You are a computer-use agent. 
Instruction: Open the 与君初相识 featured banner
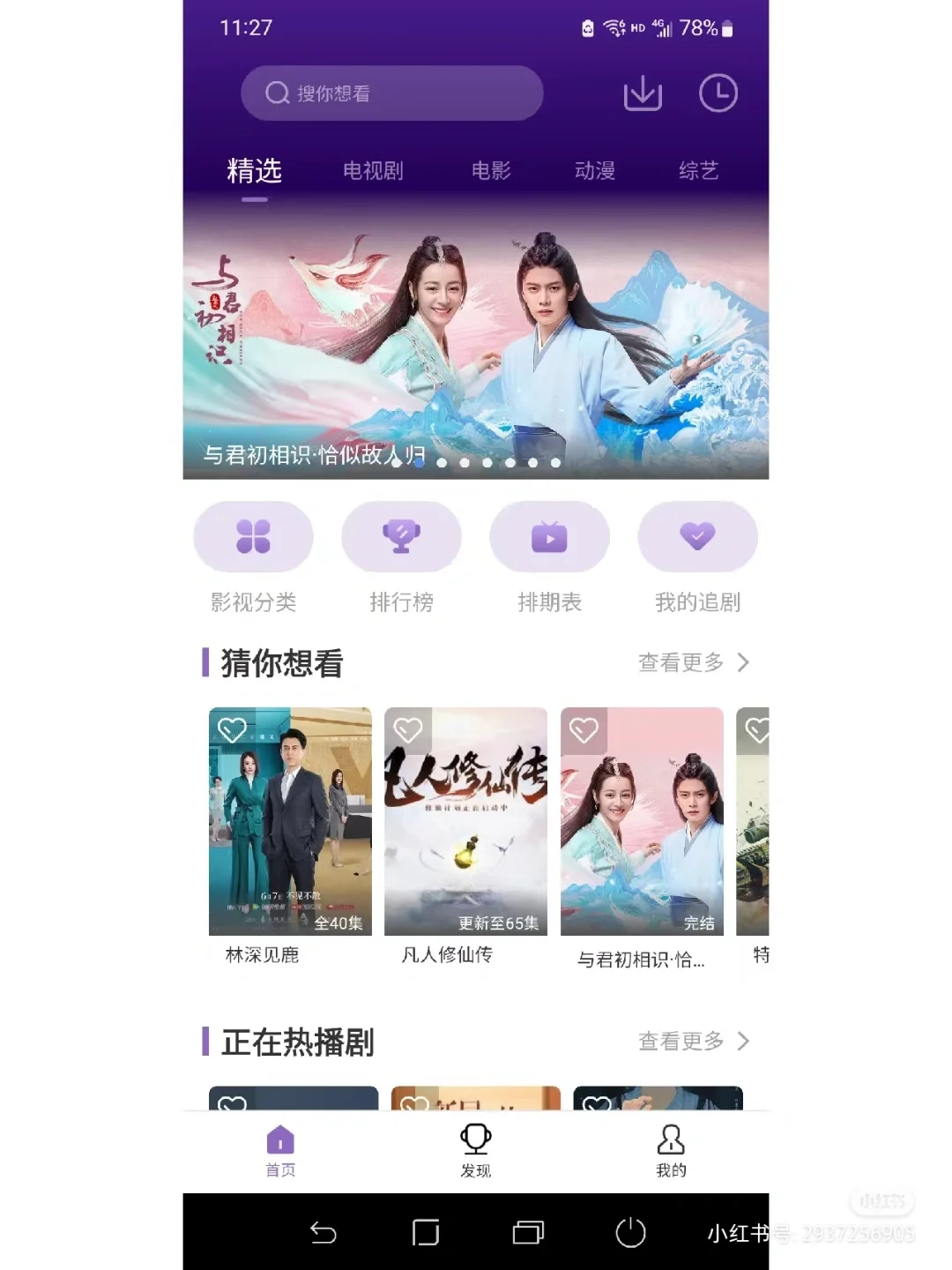pyautogui.click(x=476, y=344)
